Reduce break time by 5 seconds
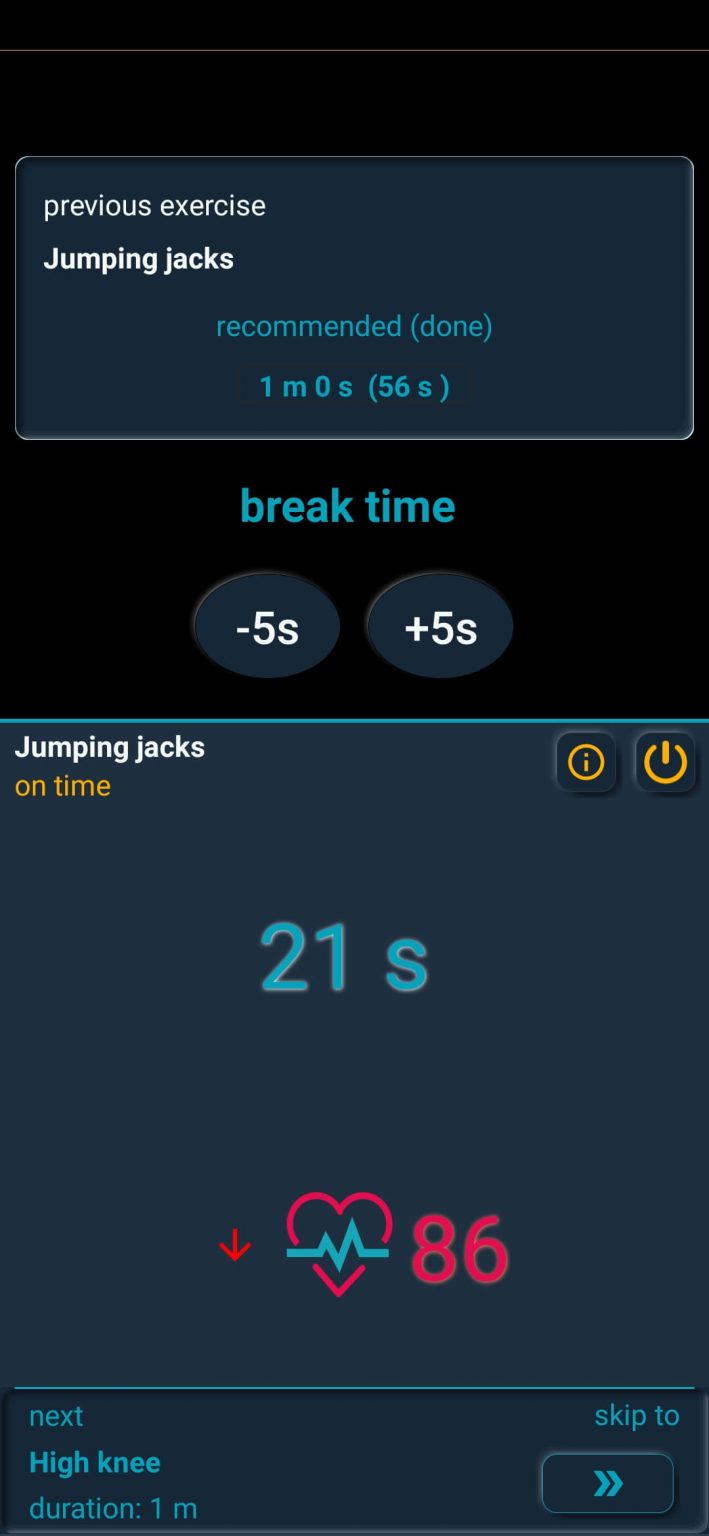The height and width of the screenshot is (1536, 709). coord(267,628)
